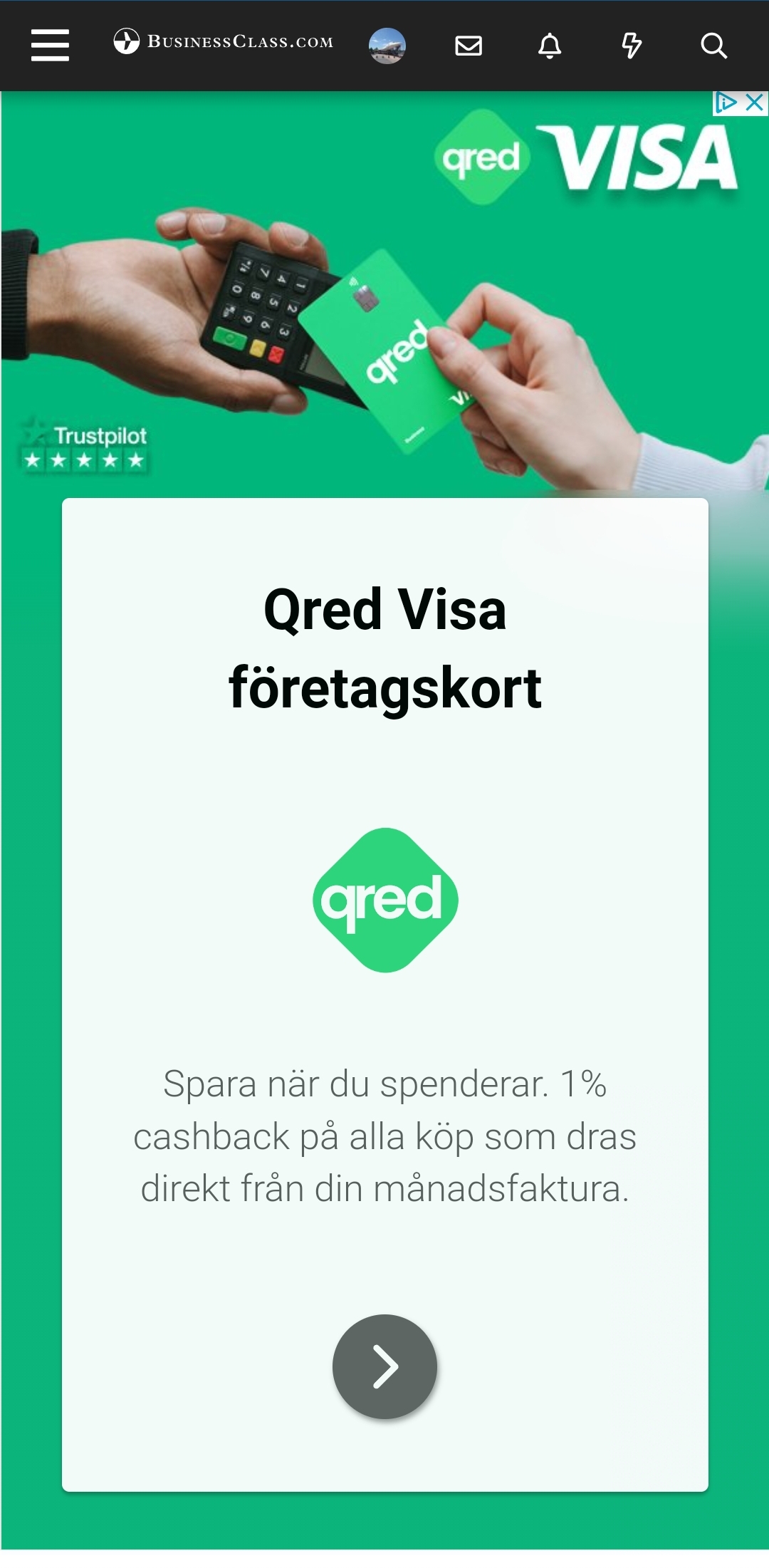Open the notifications bell
Screen dimensions: 769x1568
click(550, 46)
